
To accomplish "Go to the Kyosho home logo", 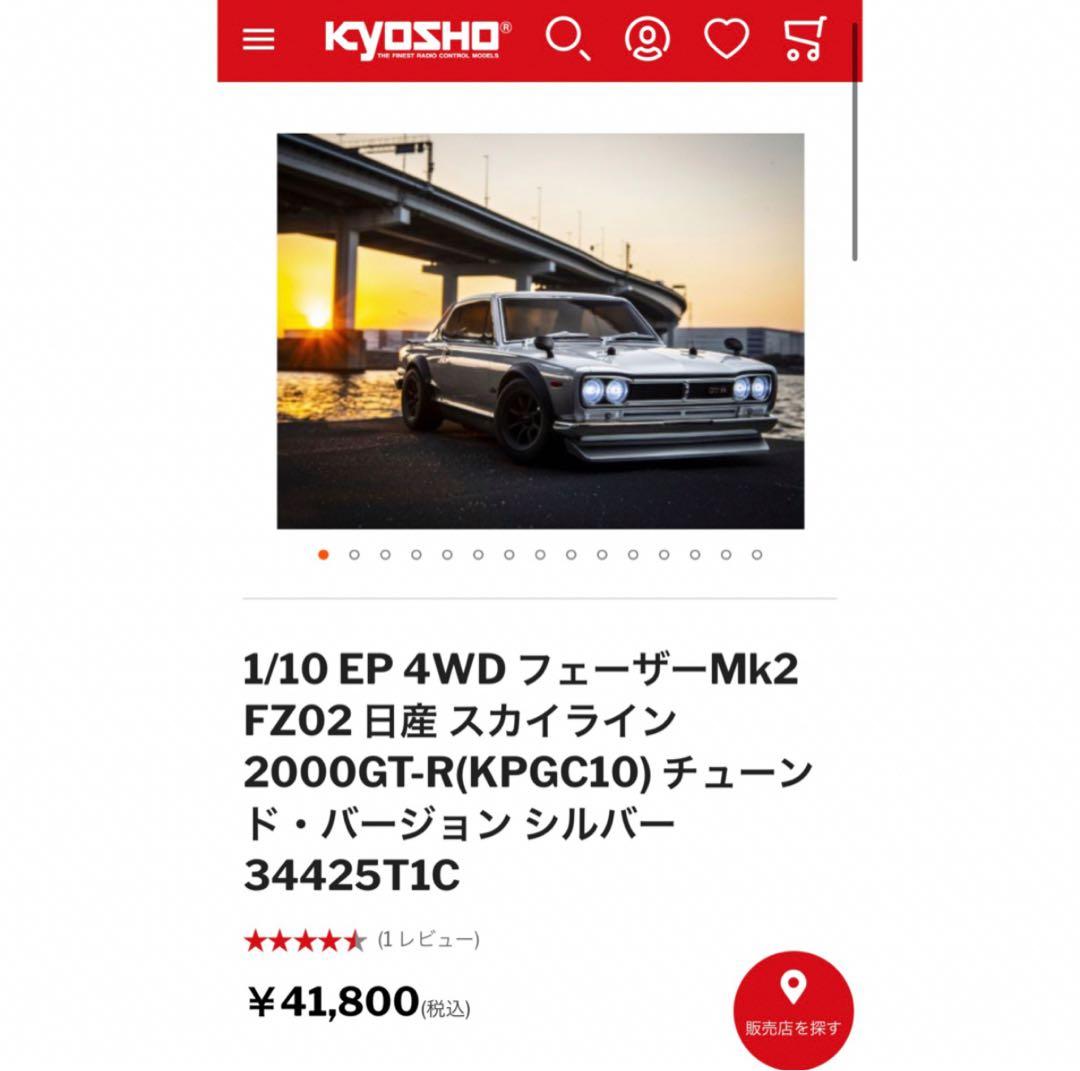I will [x=418, y=40].
